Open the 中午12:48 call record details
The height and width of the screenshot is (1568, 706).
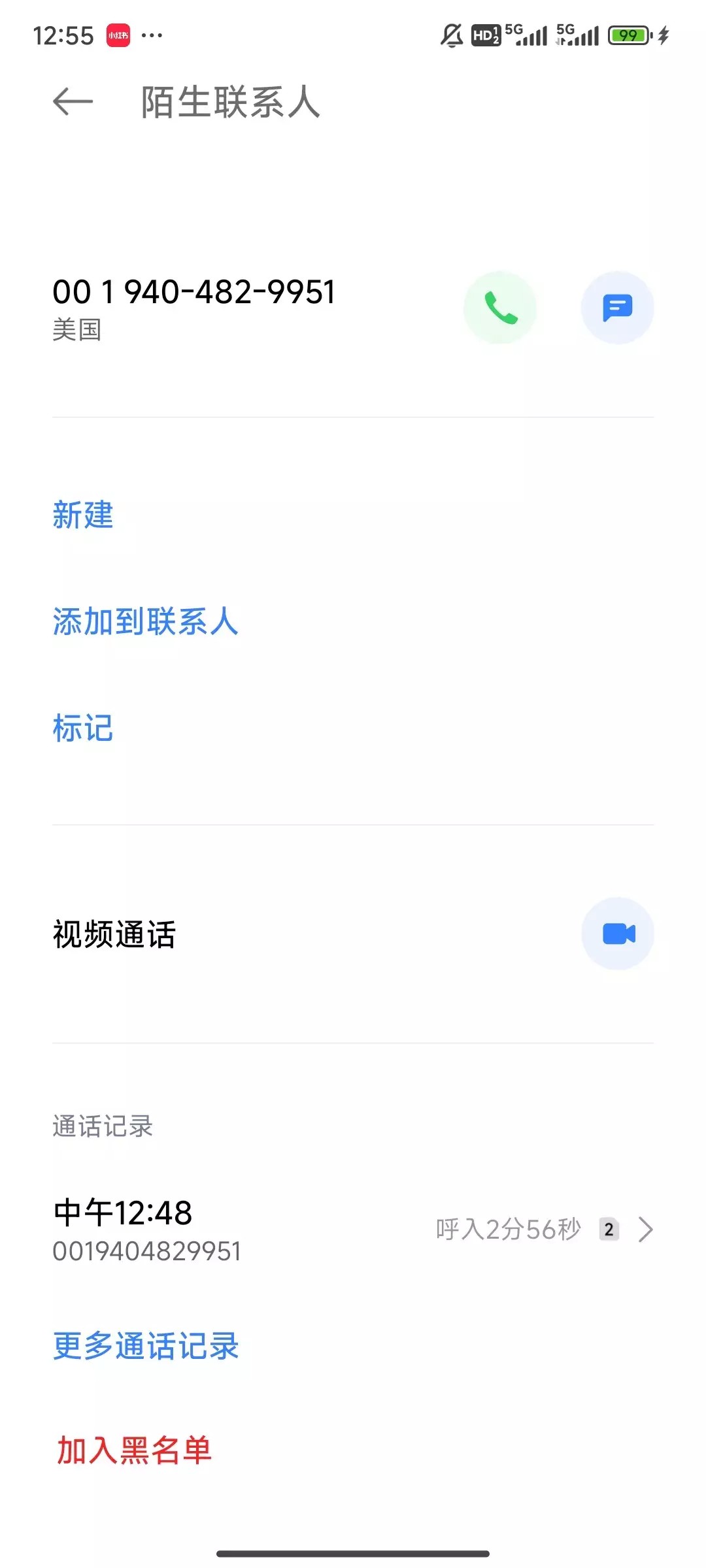click(353, 1230)
